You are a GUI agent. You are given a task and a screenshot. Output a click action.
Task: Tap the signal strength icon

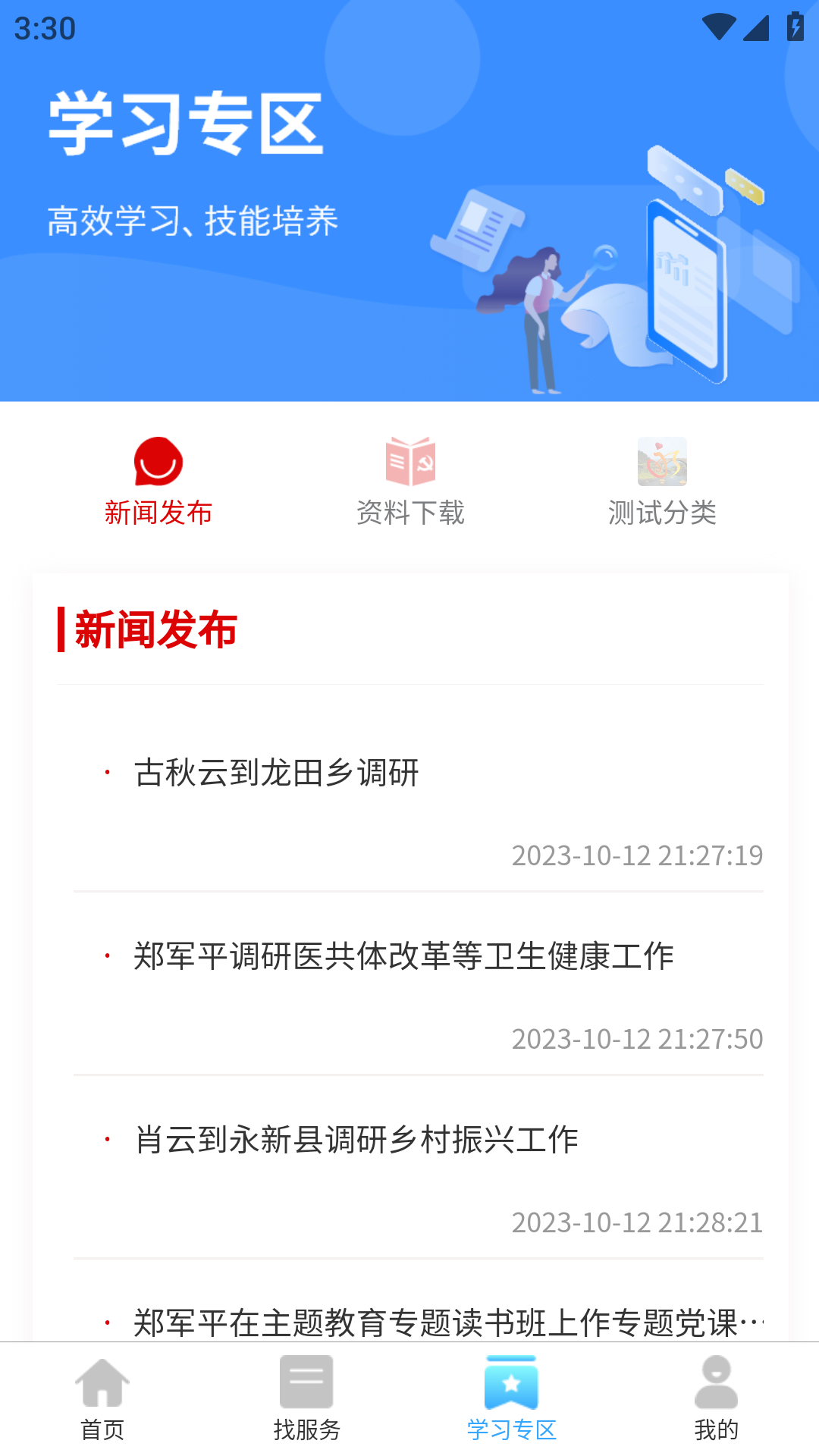[755, 29]
